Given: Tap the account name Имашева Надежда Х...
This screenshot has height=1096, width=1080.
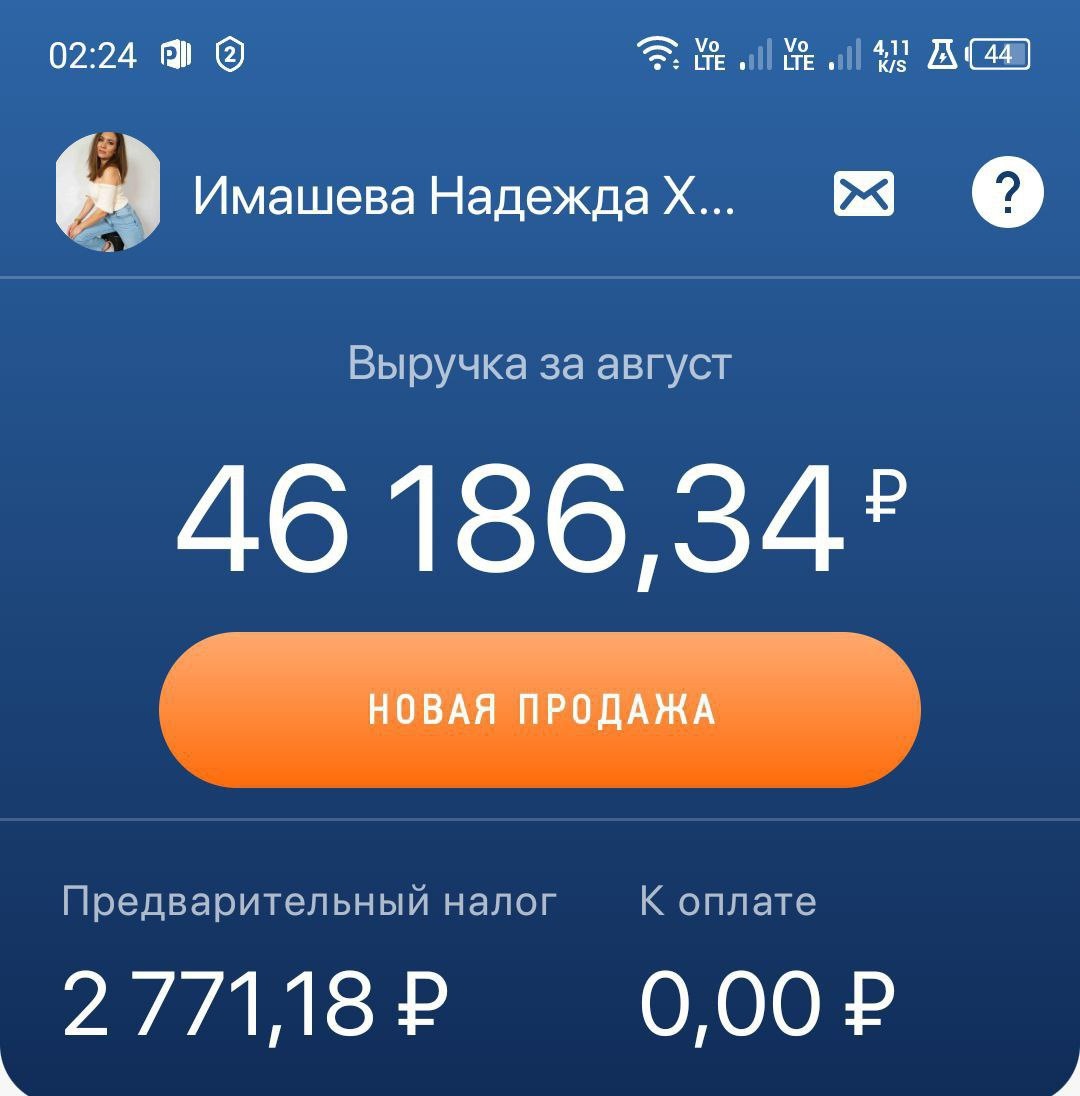Looking at the screenshot, I should 465,196.
